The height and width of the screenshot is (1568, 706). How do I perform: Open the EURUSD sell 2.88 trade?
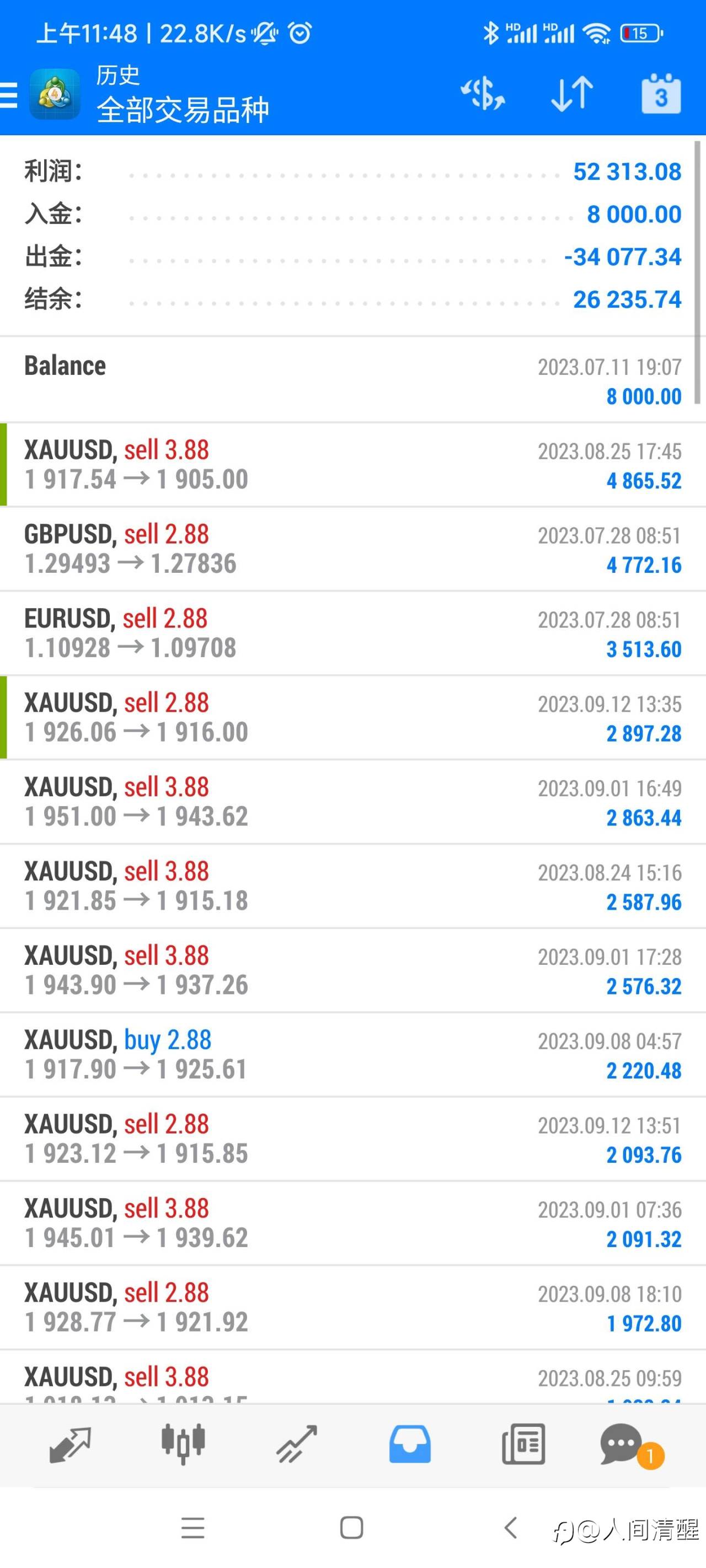(352, 633)
